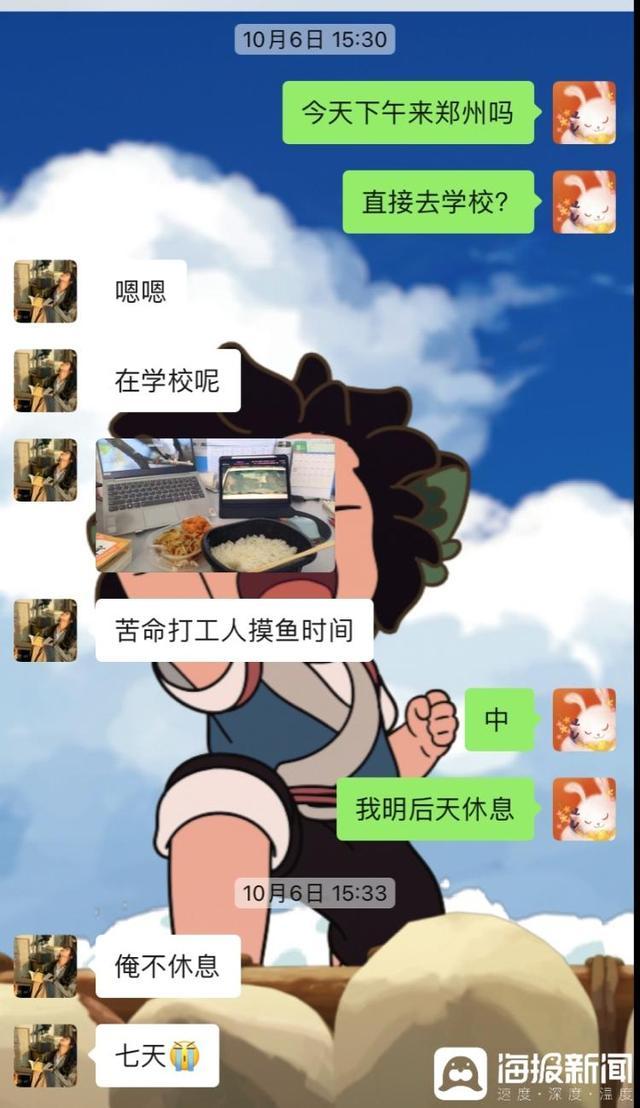
Task: Tap the contact's avatar beside the 嗯嗯 message
Action: coord(45,291)
